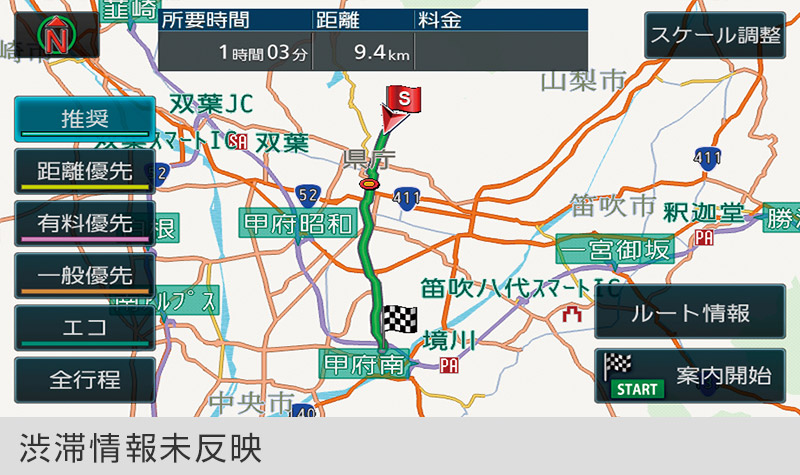Viewport: 800px width, 475px height.
Task: Start guidance with 案内開始
Action: click(x=690, y=376)
